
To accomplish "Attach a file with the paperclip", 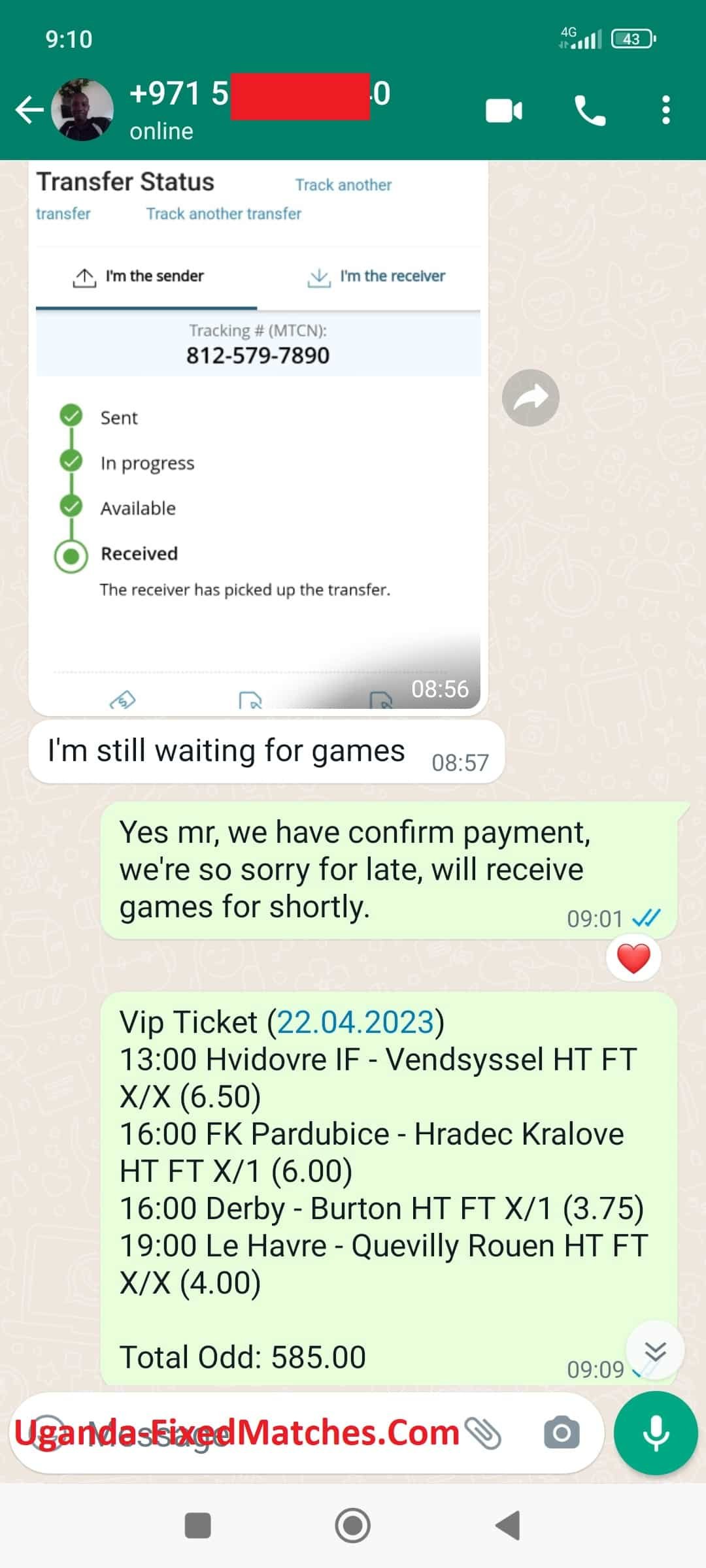I will [484, 1433].
